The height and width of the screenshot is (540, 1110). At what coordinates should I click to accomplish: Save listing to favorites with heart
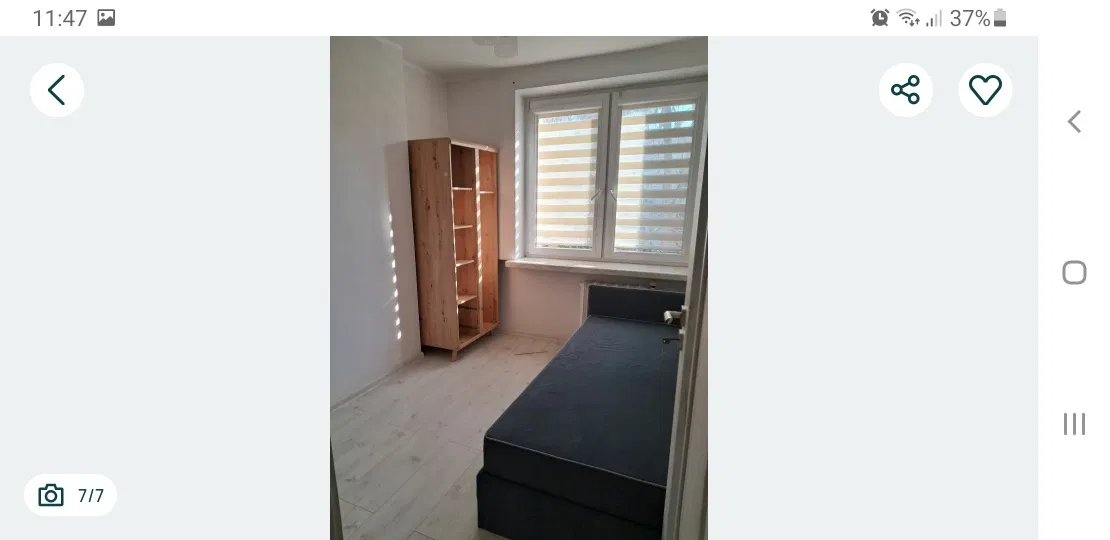point(985,90)
